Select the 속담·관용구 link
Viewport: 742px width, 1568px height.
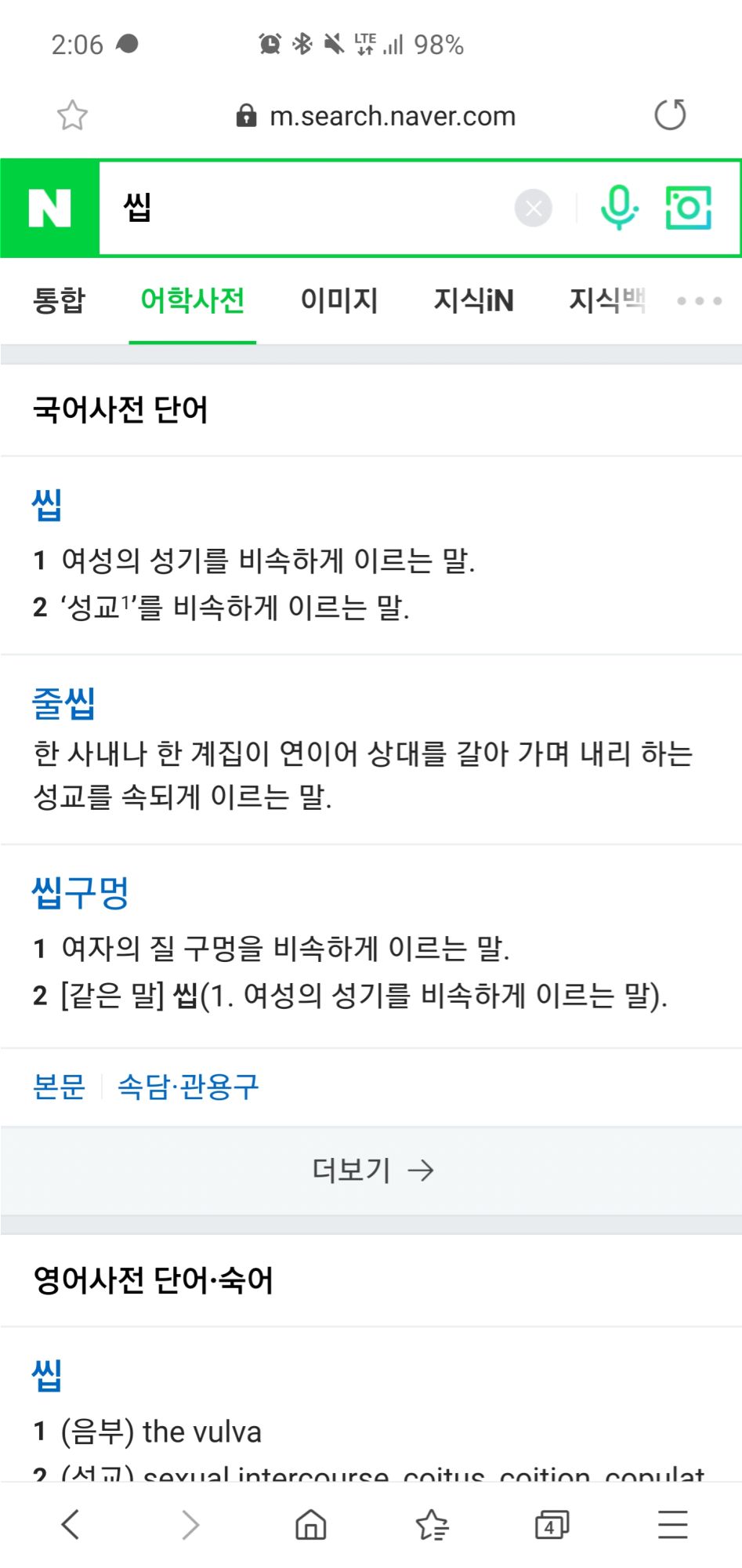click(x=188, y=1087)
